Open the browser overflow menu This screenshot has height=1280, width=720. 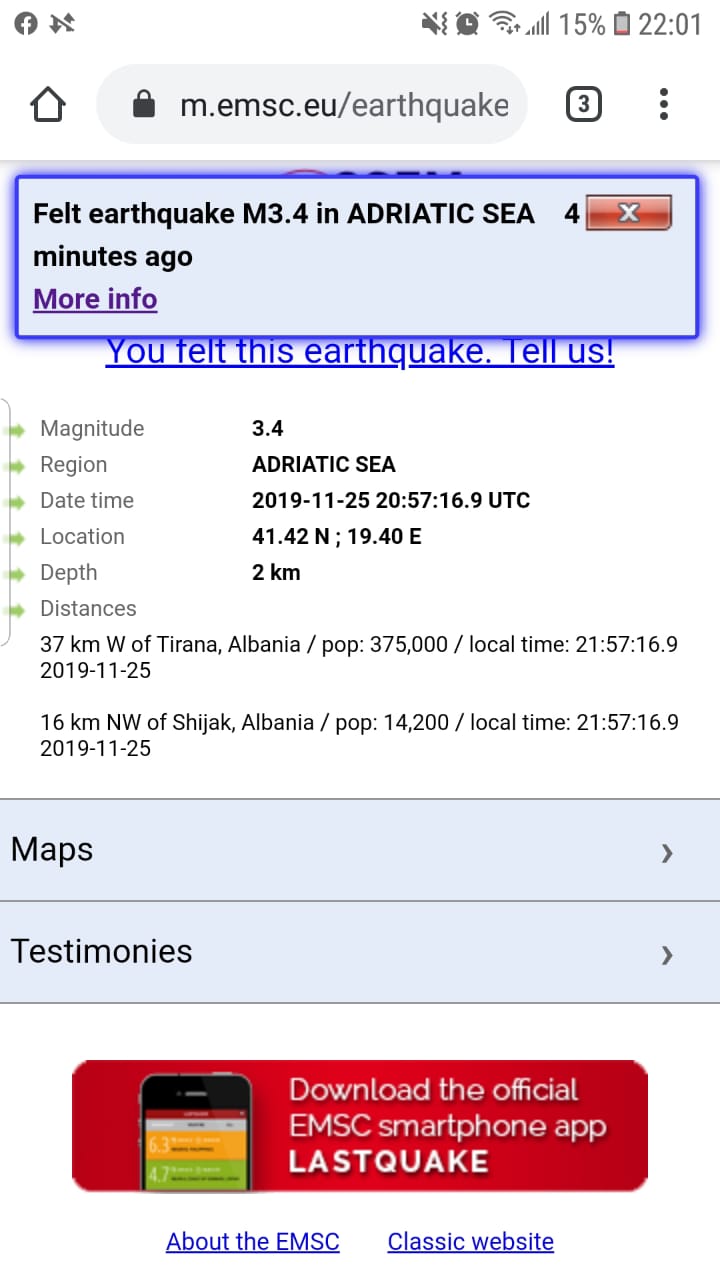coord(664,104)
